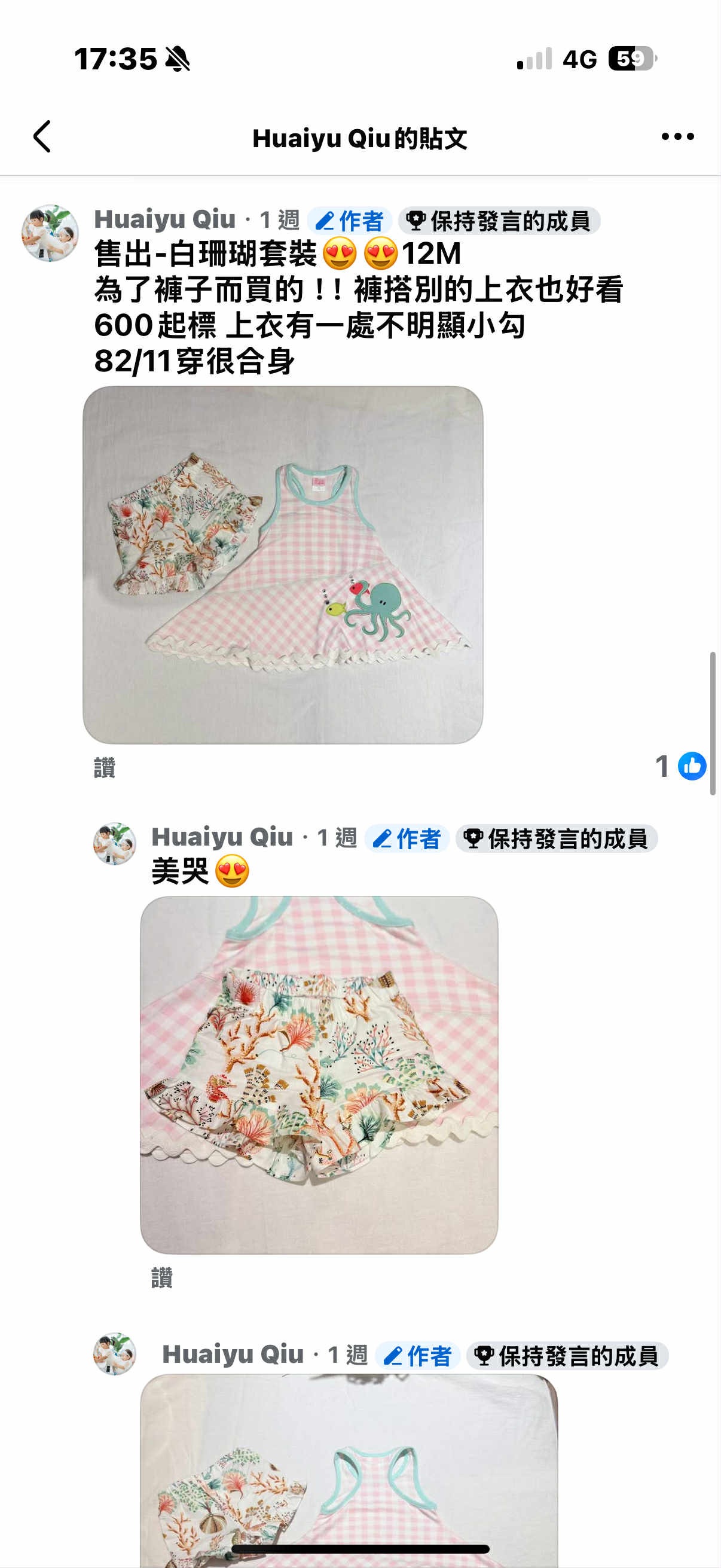
Task: View who liked the first comment
Action: point(680,766)
